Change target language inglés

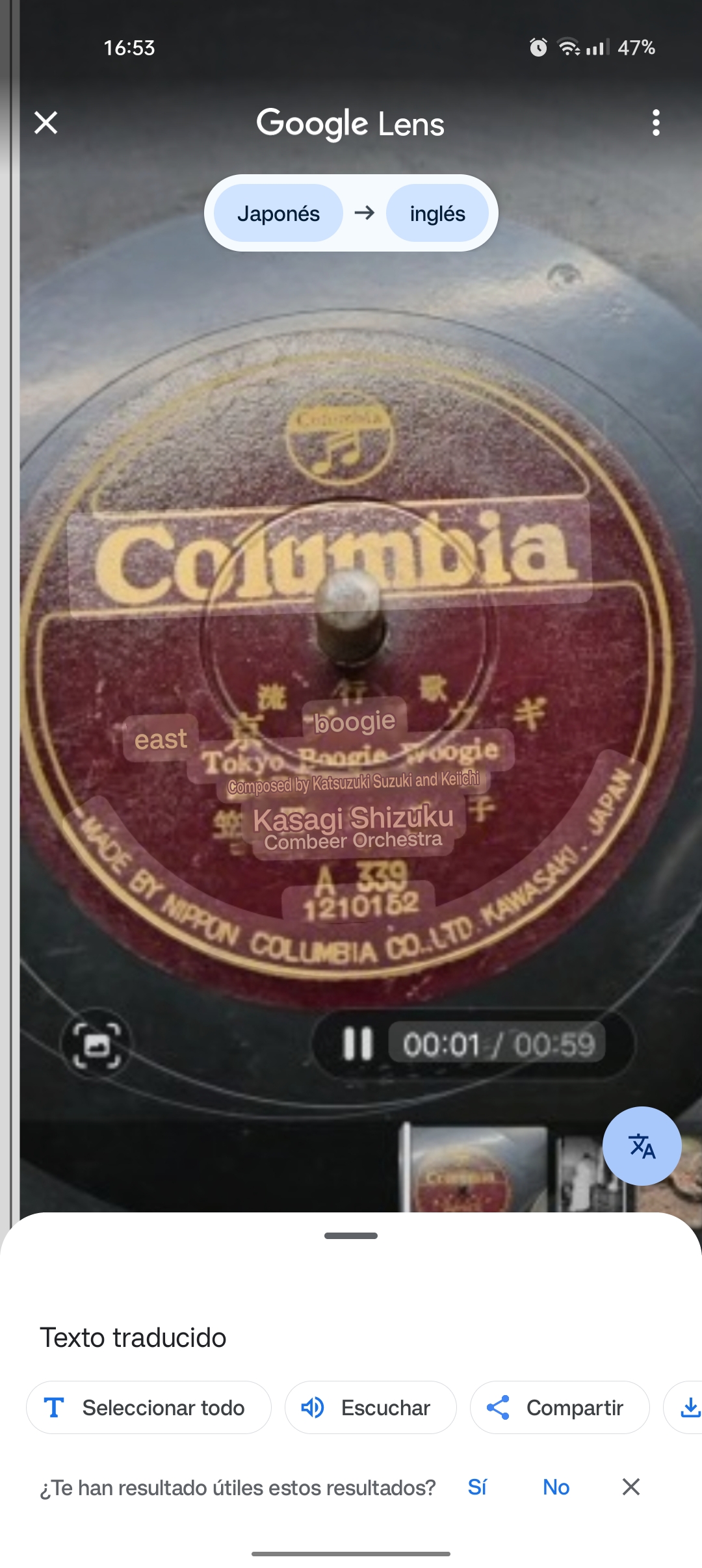437,213
